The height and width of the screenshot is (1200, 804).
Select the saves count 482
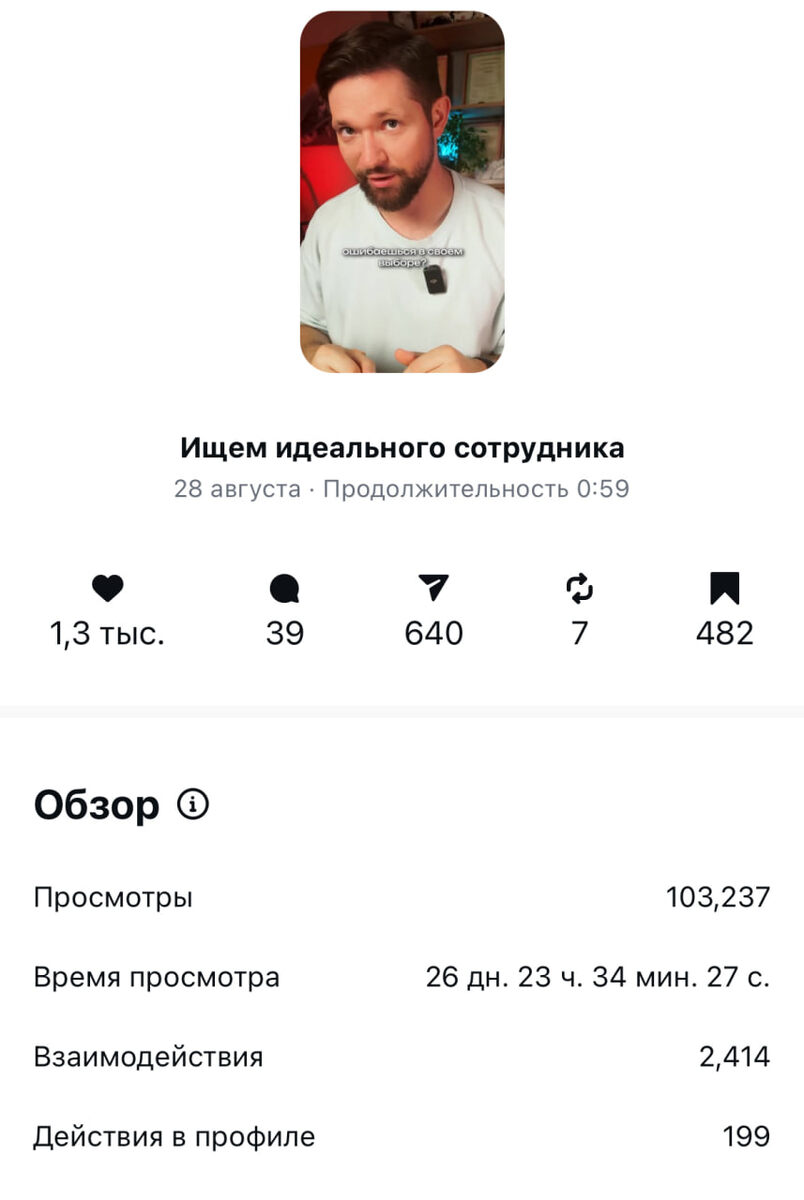click(x=723, y=633)
